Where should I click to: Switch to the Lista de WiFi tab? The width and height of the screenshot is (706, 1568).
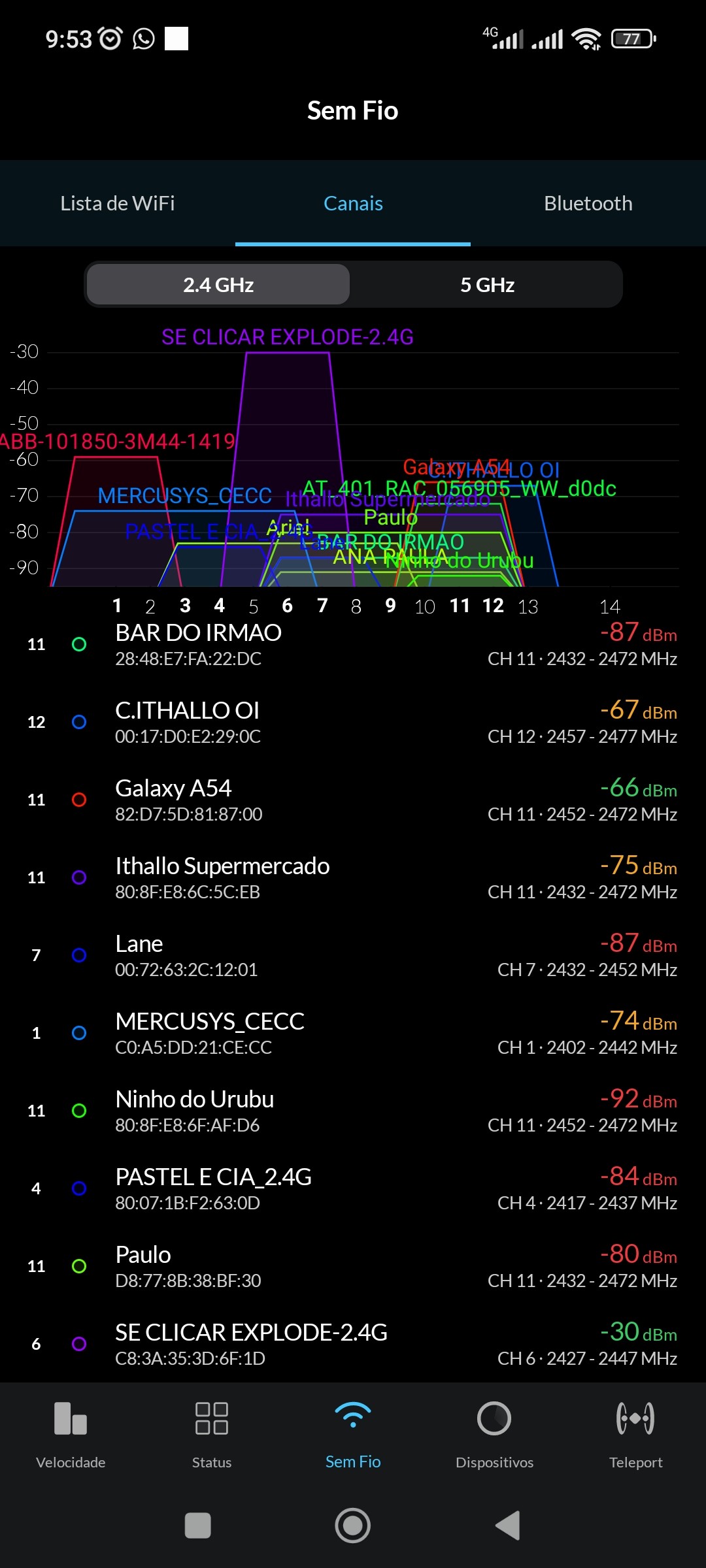[x=118, y=203]
